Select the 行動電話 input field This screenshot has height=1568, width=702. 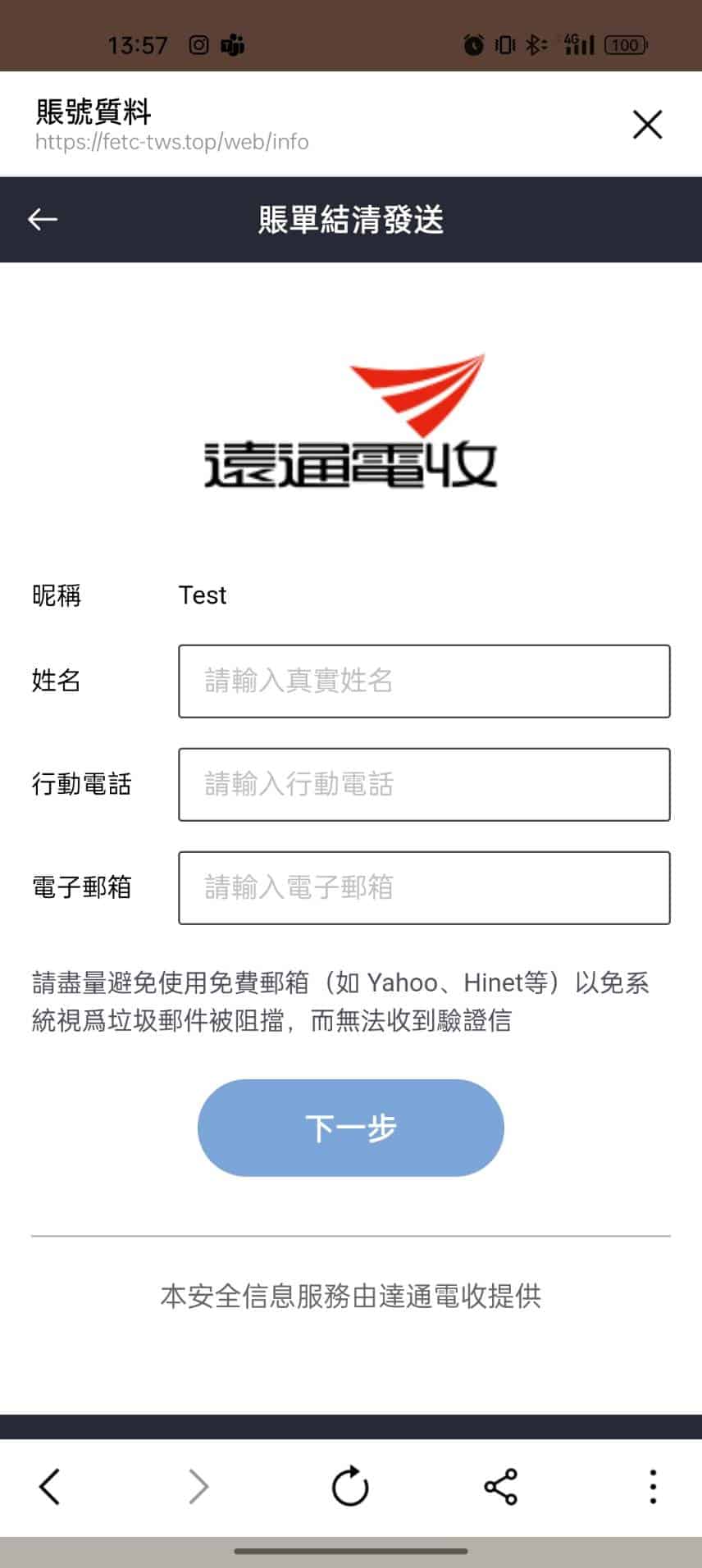pos(424,784)
